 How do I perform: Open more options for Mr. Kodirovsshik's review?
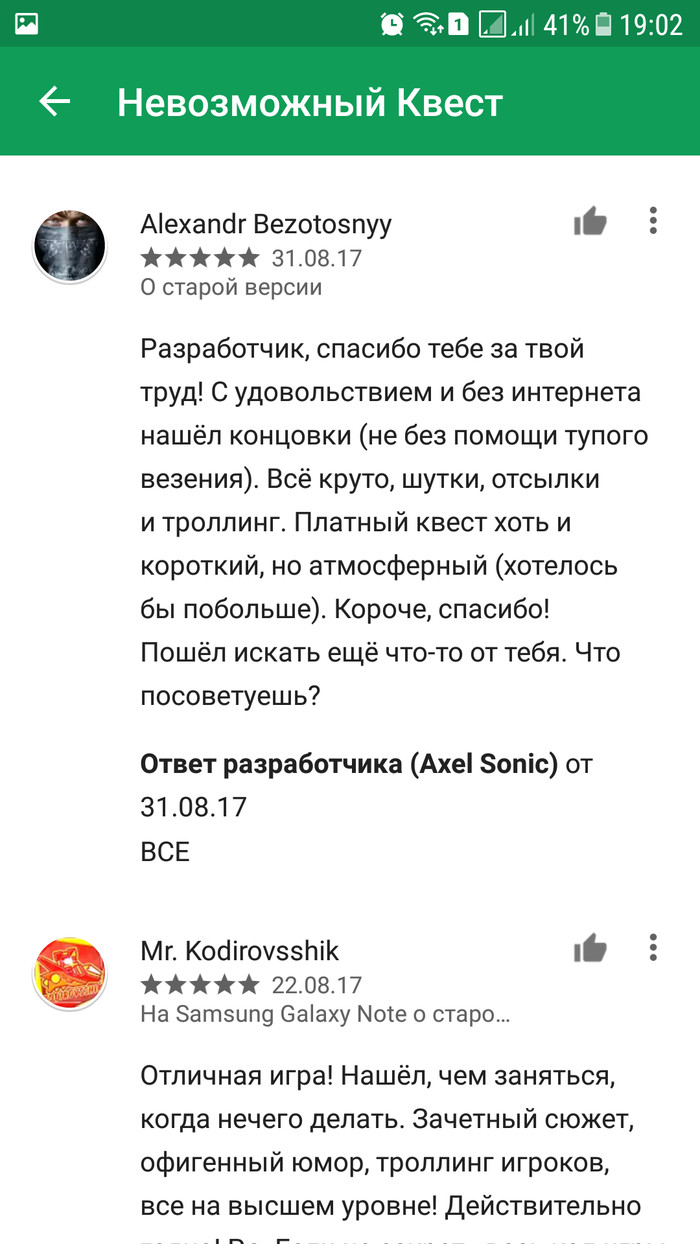coord(653,947)
